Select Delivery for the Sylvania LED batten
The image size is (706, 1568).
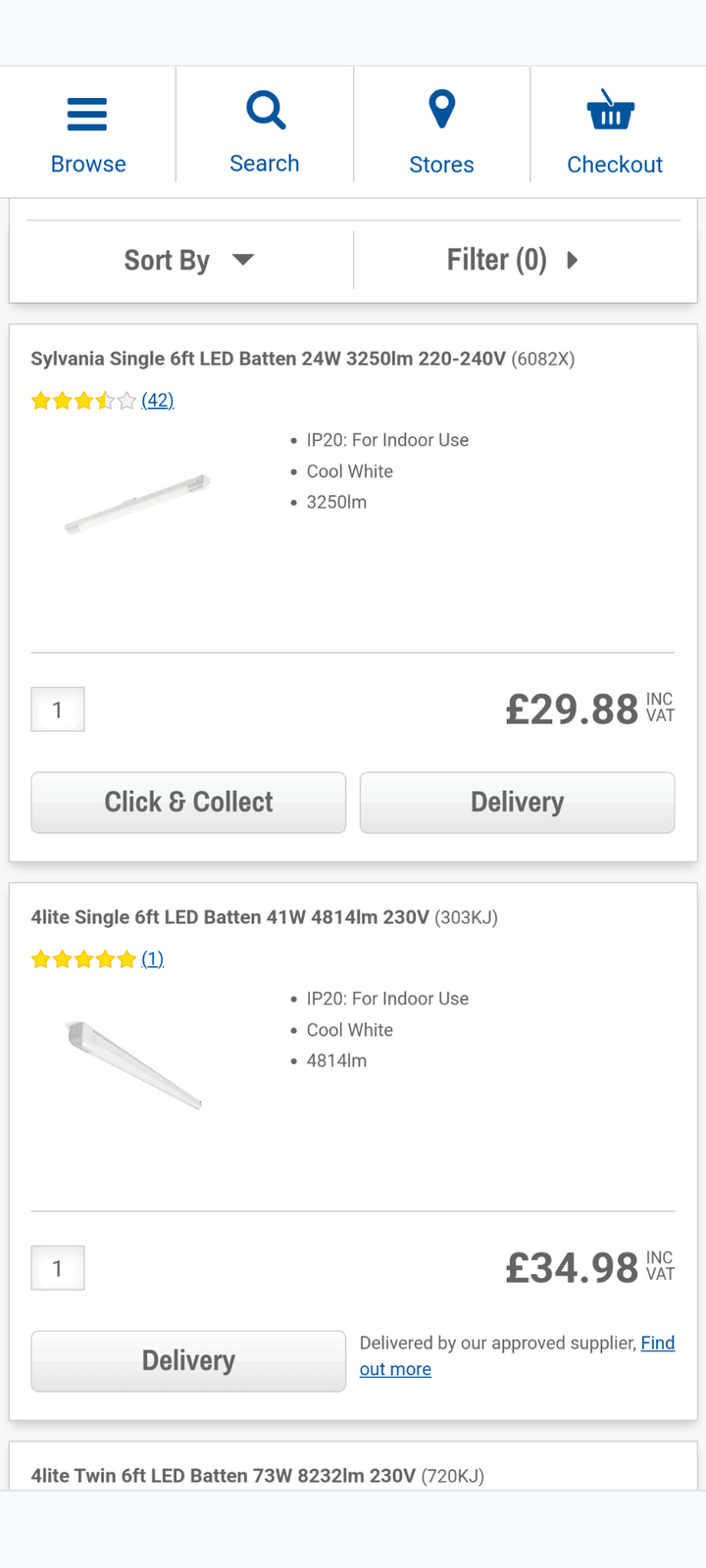pyautogui.click(x=517, y=802)
